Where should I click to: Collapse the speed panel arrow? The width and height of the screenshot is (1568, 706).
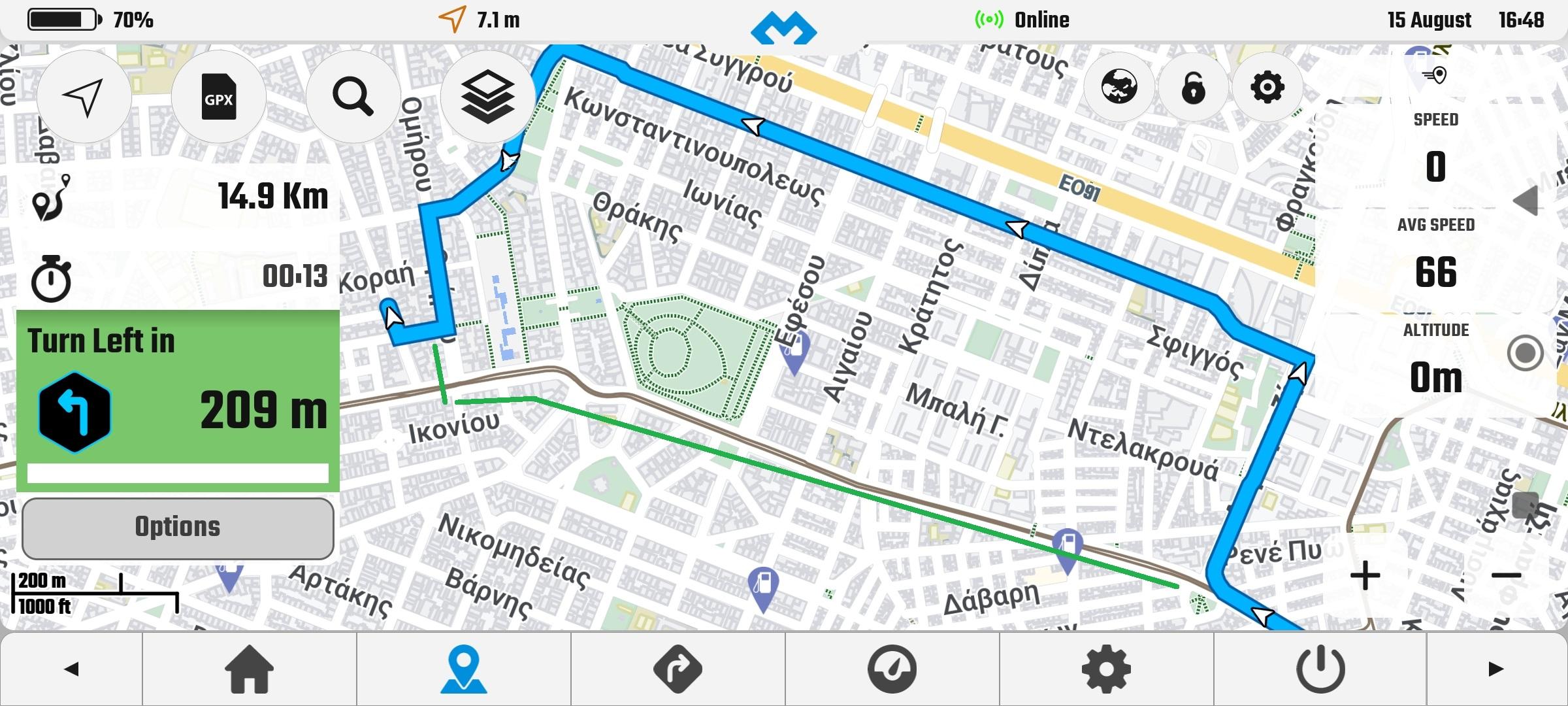1526,200
